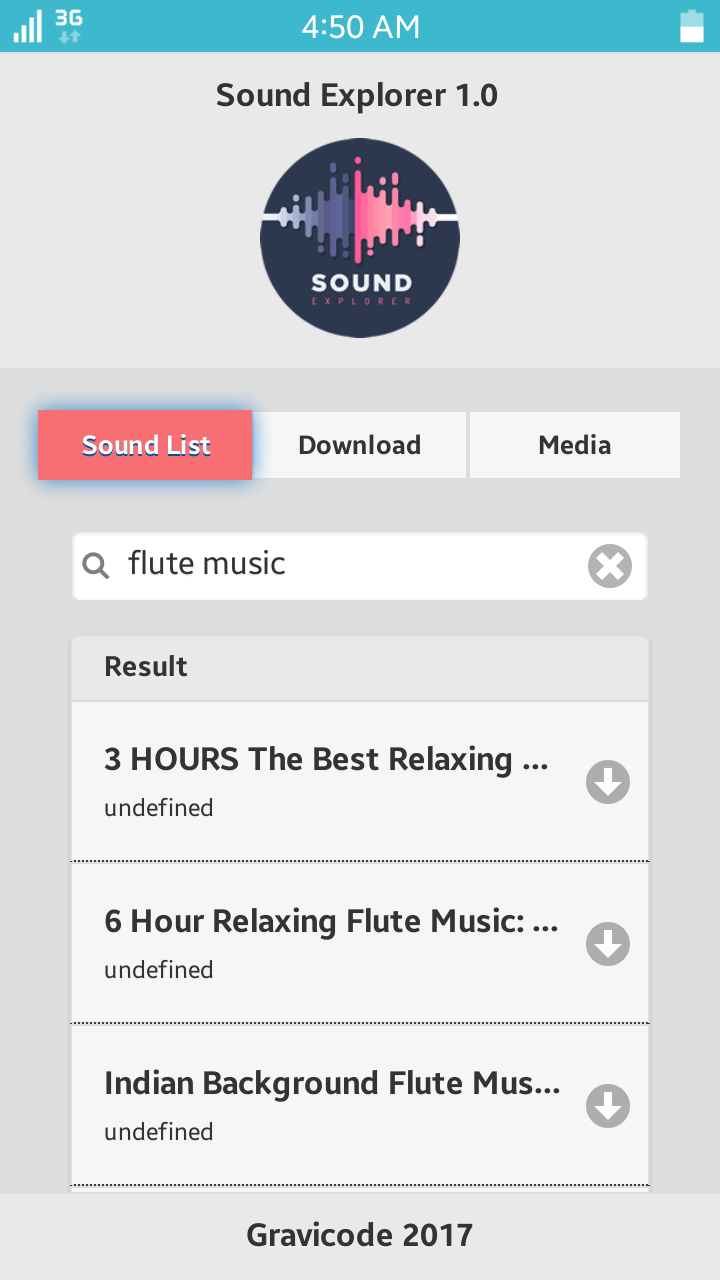
Task: Switch to the Download tab
Action: tap(360, 445)
